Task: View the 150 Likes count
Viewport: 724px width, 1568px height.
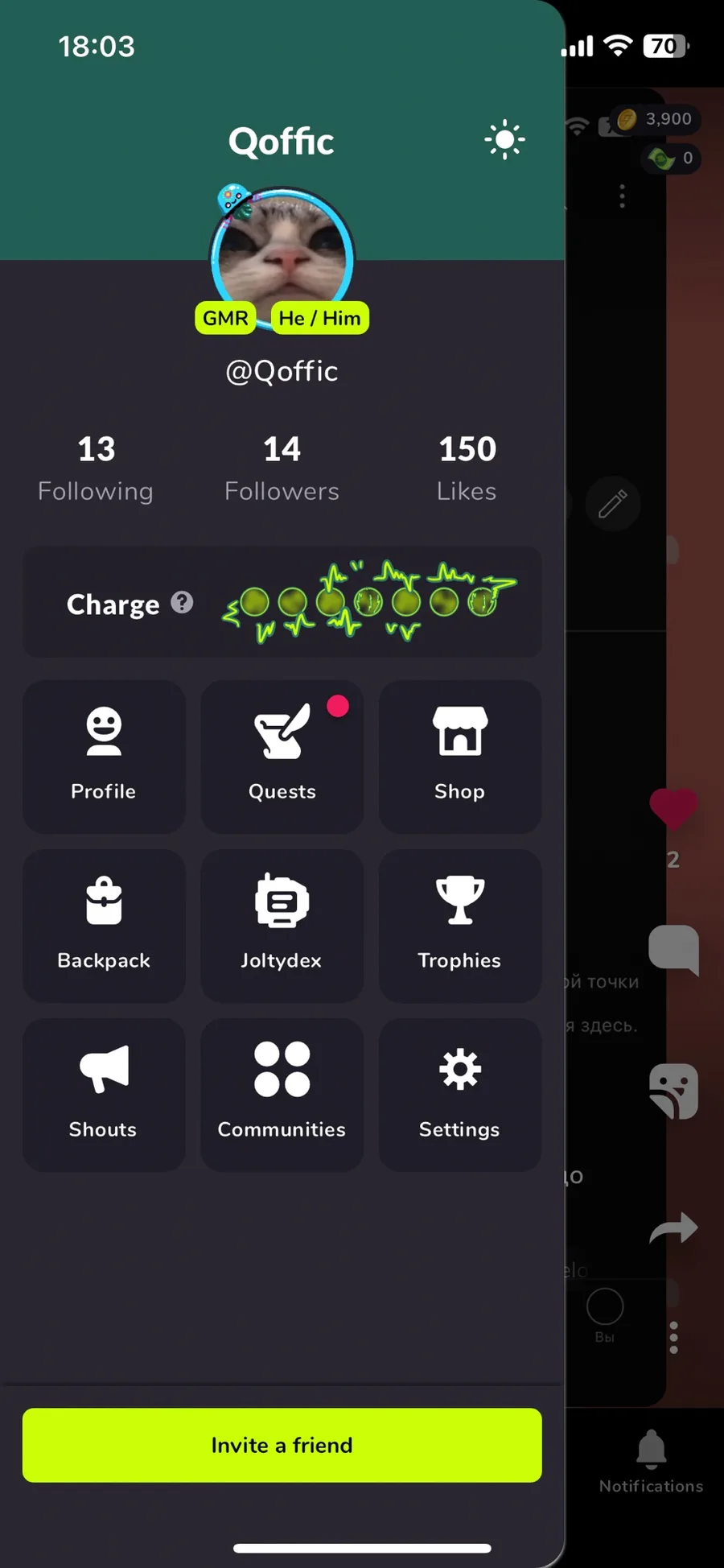Action: coord(467,468)
